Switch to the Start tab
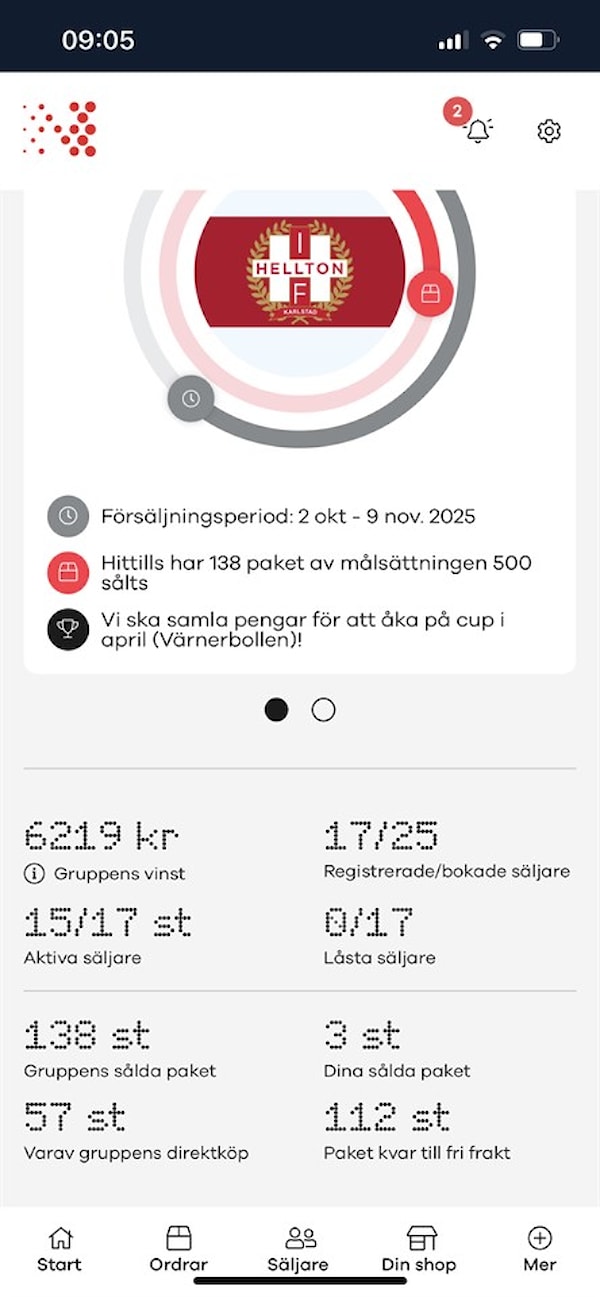 click(60, 1249)
